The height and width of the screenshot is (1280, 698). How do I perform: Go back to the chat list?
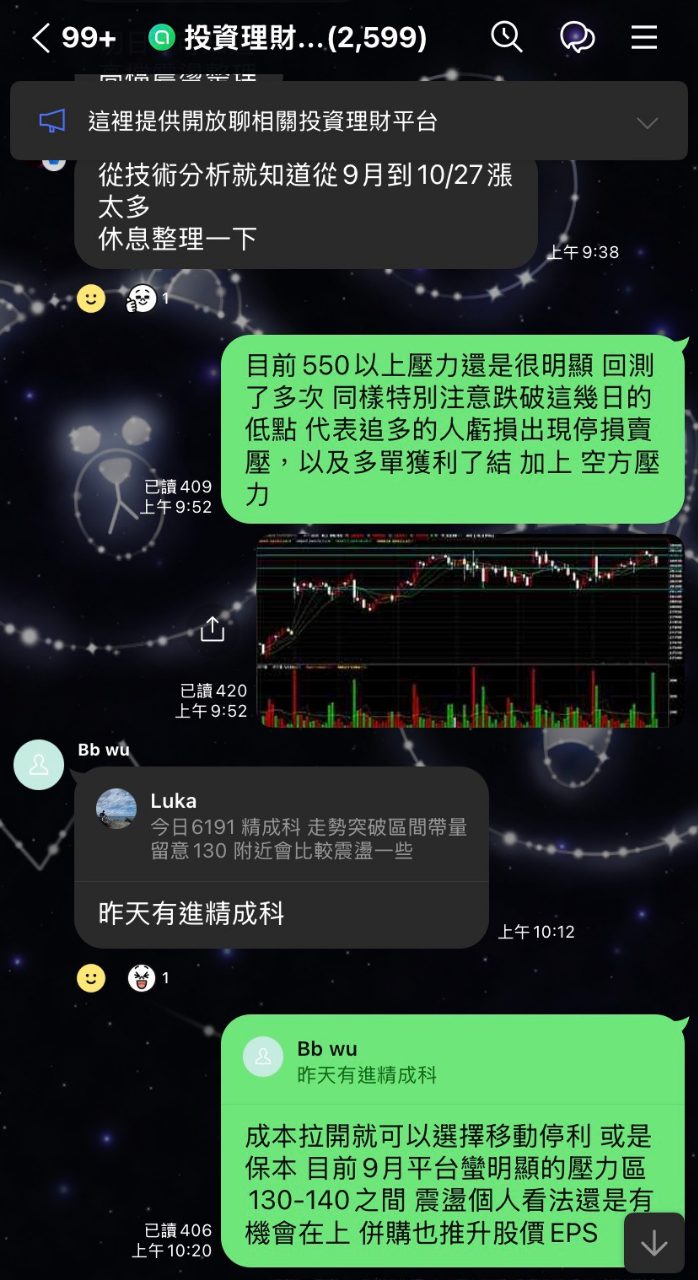[41, 38]
